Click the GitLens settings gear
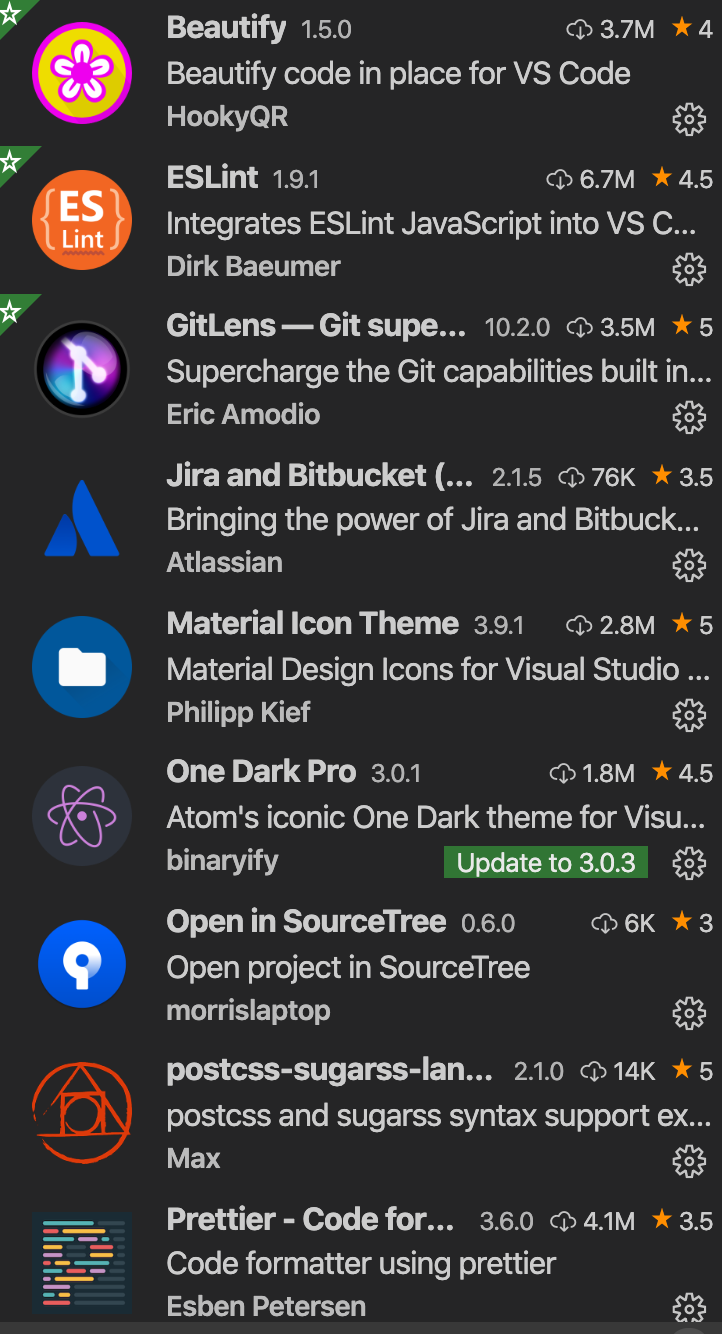The image size is (722, 1334). point(690,417)
